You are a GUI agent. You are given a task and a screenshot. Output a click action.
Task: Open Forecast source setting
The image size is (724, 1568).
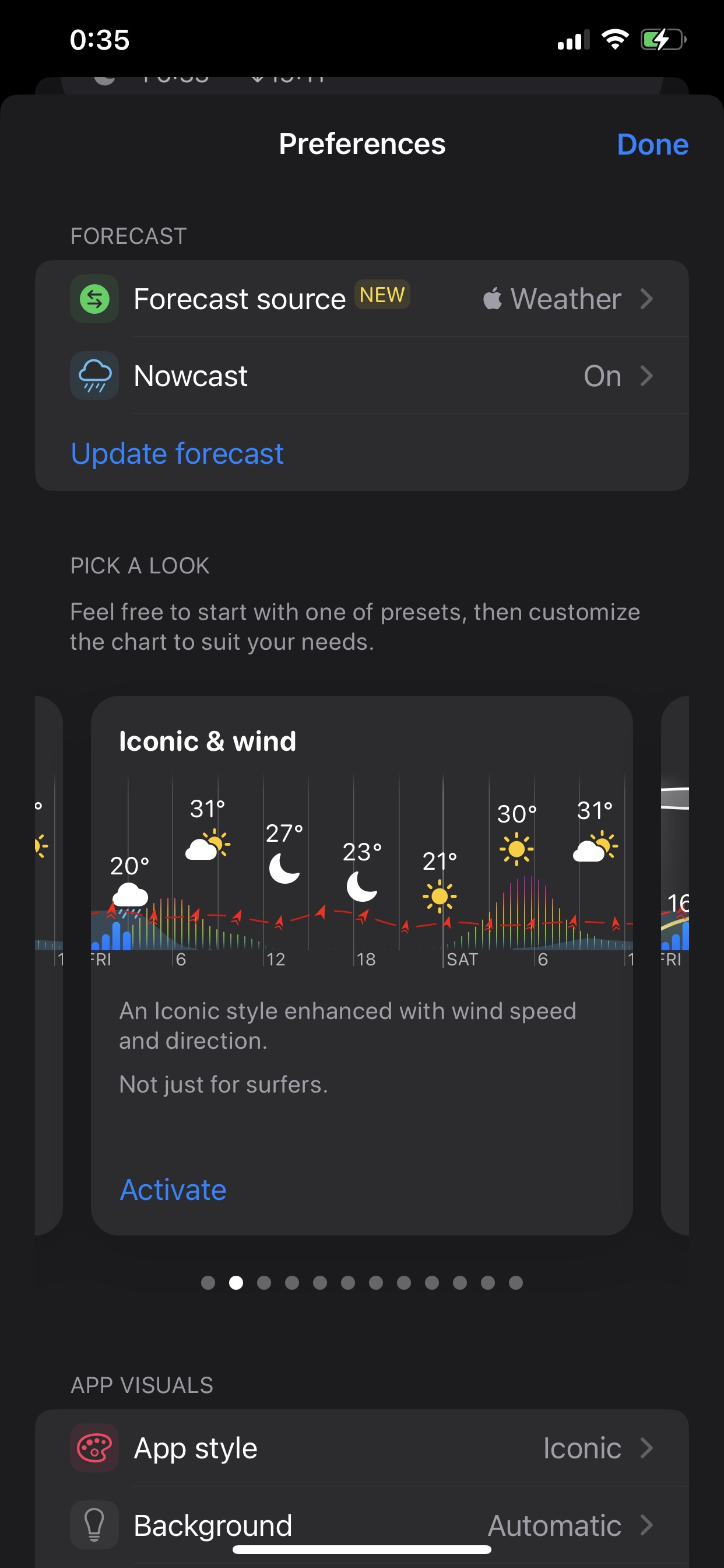click(x=361, y=299)
